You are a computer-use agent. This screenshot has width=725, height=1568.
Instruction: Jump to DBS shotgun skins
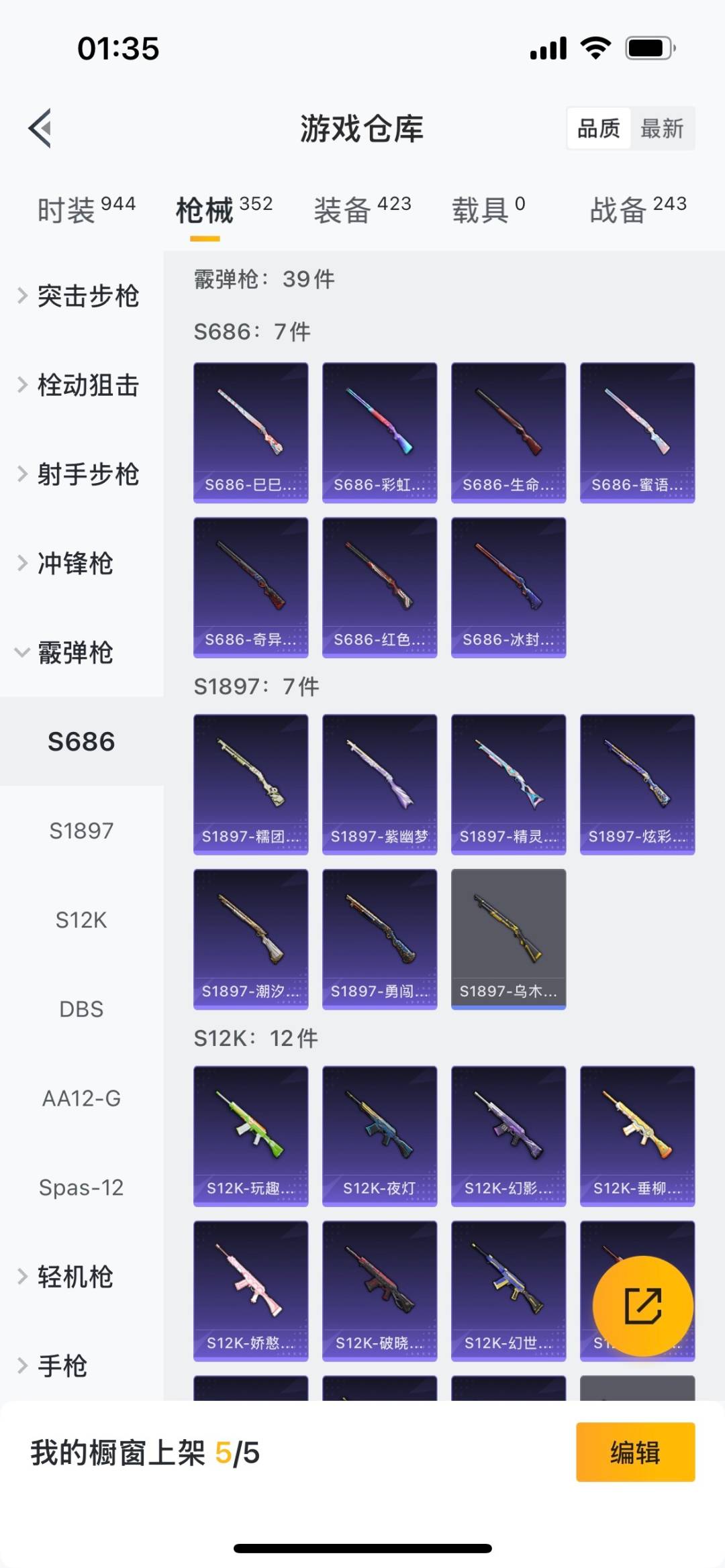click(81, 1009)
